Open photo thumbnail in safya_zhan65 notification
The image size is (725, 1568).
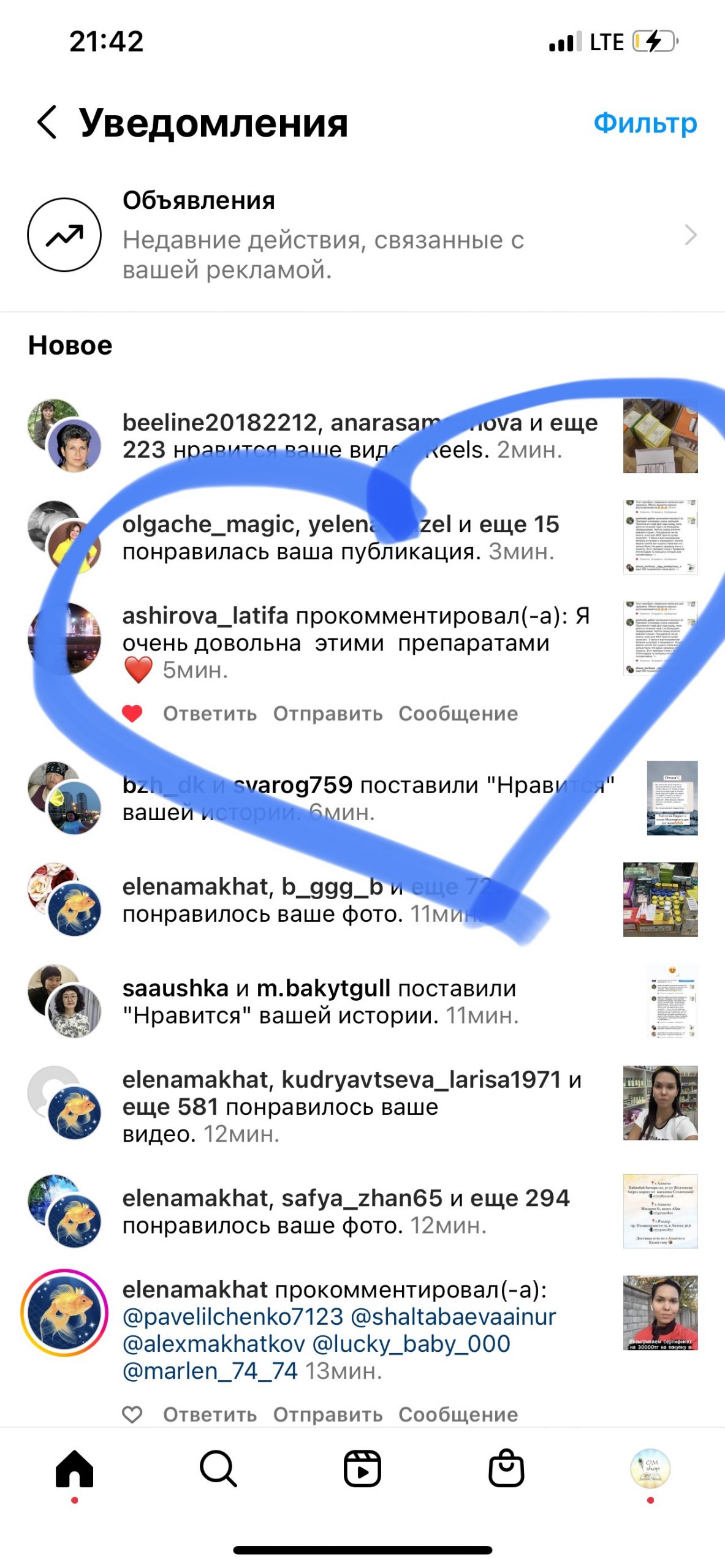(660, 1211)
